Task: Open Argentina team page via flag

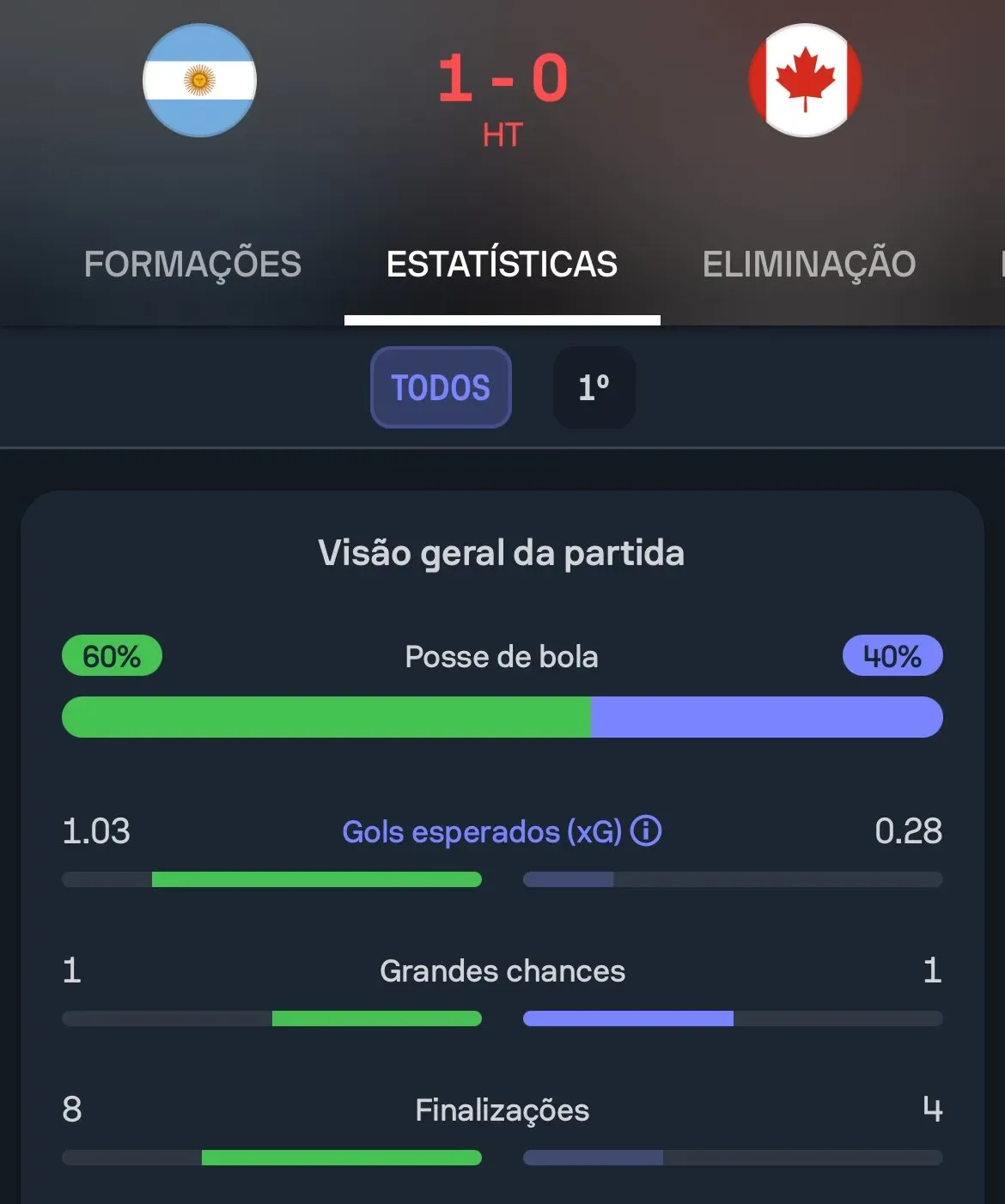Action: pyautogui.click(x=199, y=80)
